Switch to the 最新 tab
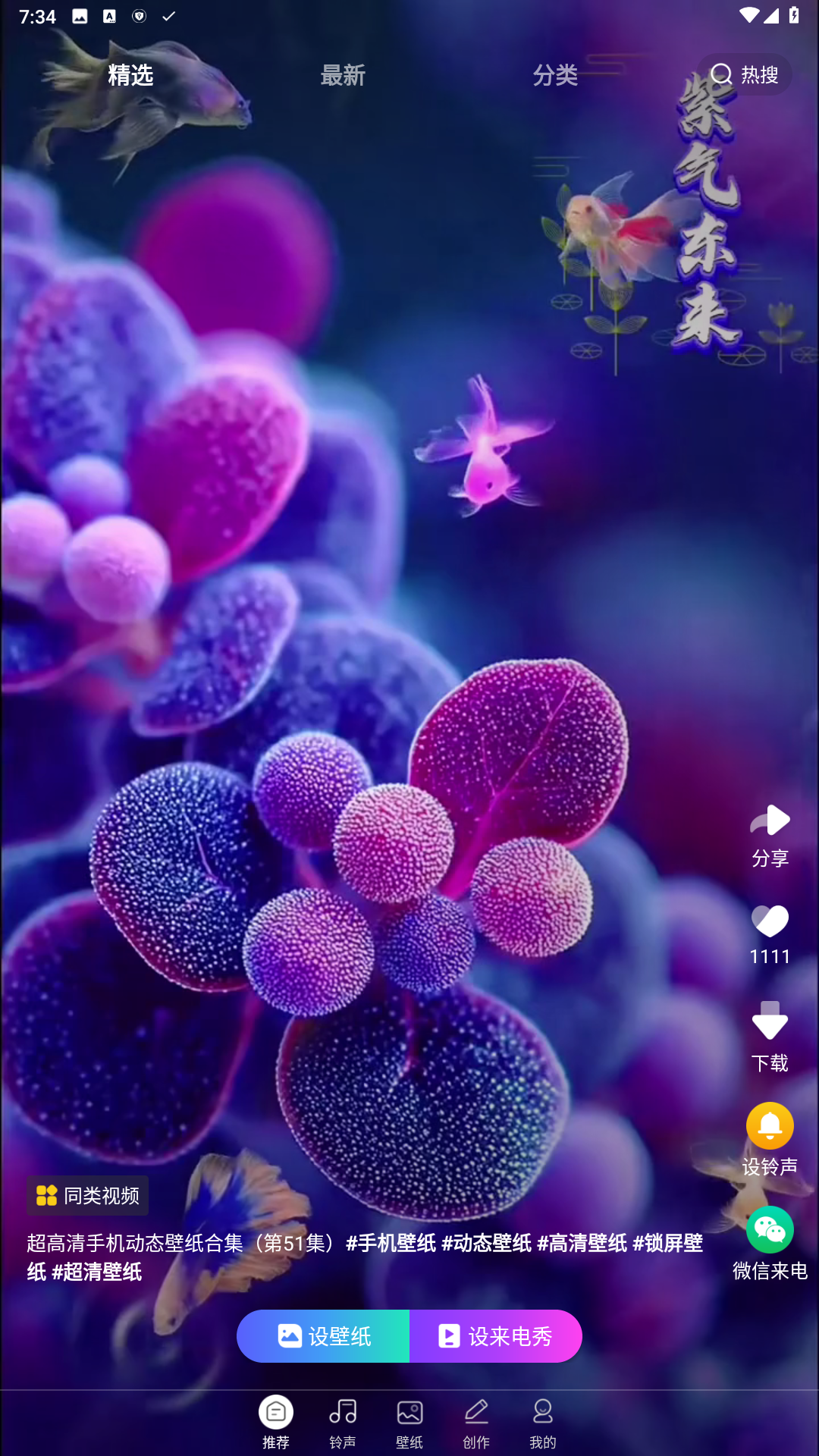The height and width of the screenshot is (1456, 819). click(343, 74)
